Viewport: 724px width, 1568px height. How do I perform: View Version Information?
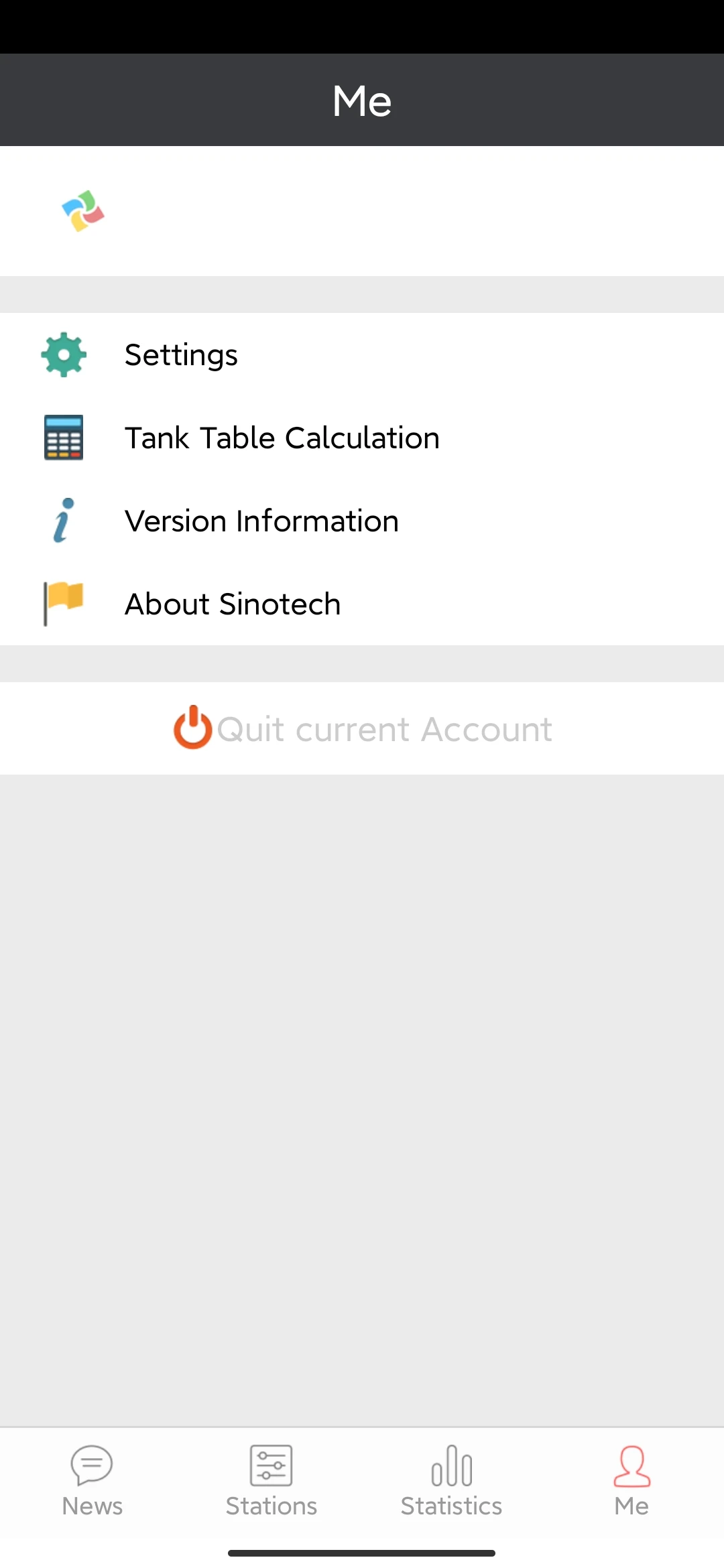pos(261,521)
